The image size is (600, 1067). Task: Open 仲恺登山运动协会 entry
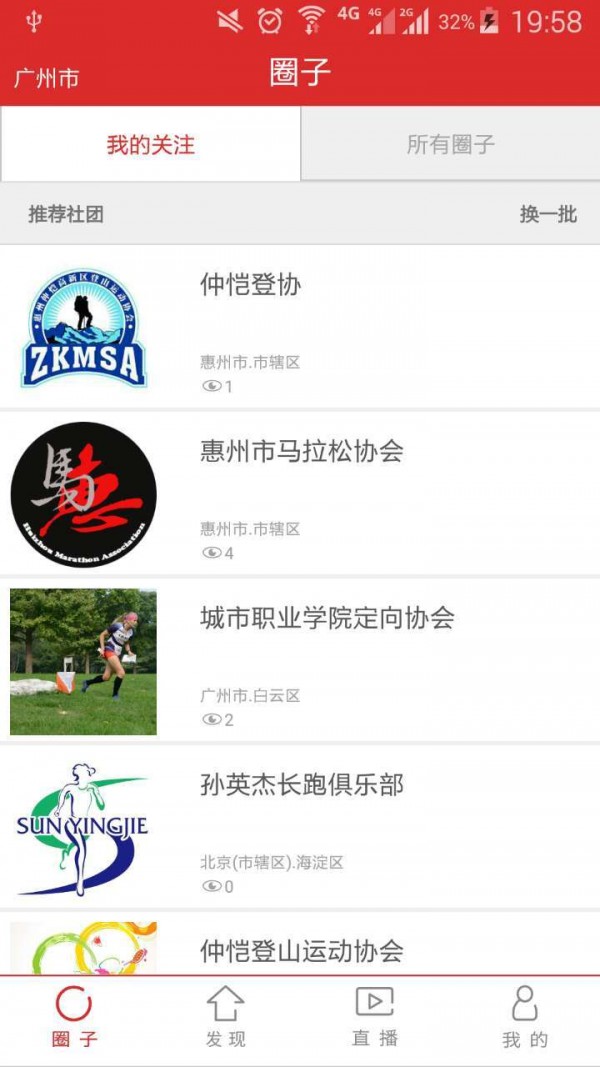tap(300, 948)
